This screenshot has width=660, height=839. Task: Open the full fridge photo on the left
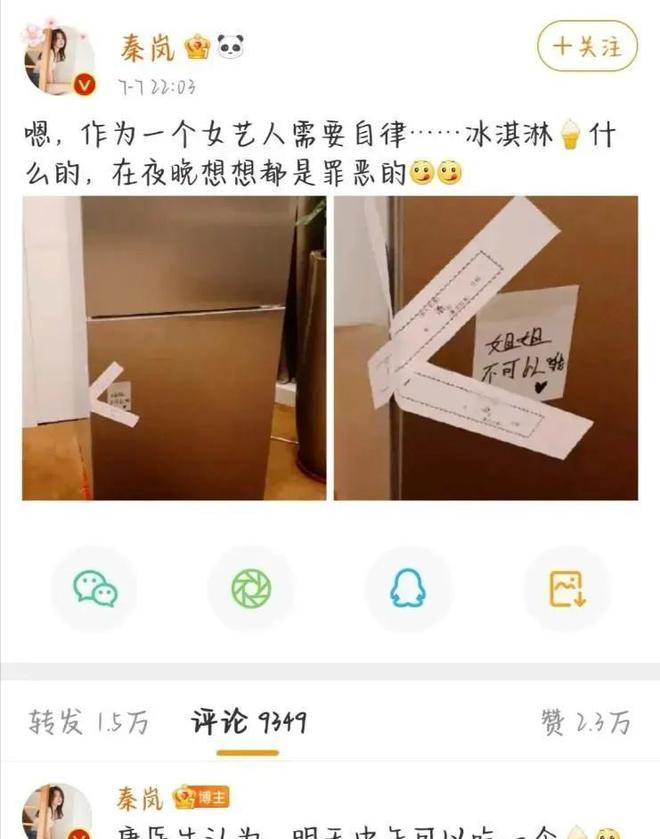[174, 348]
